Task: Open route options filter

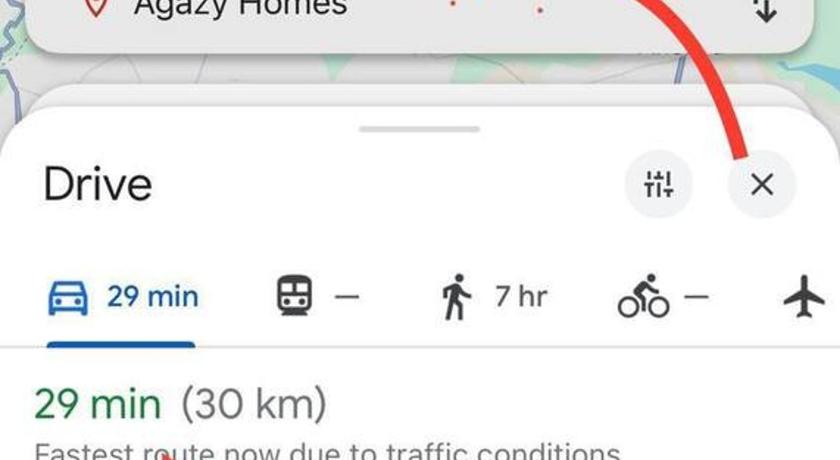Action: pos(659,184)
